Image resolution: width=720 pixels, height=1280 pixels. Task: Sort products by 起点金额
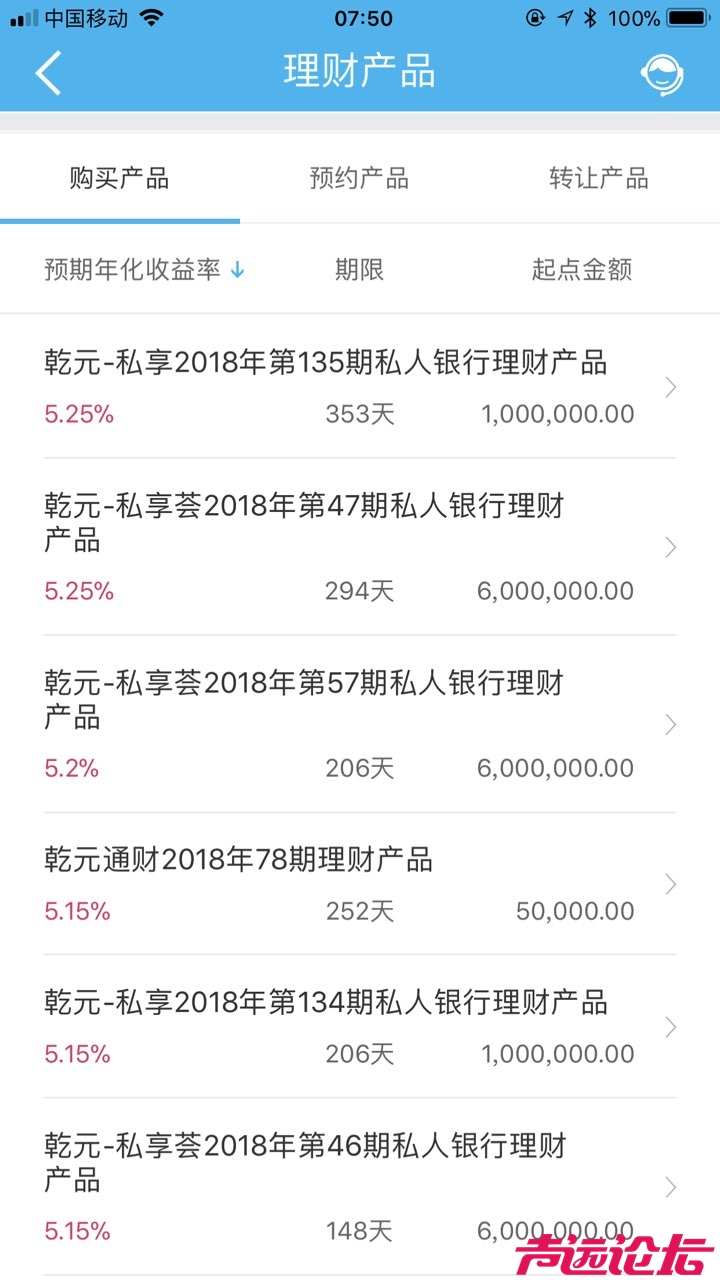[x=581, y=270]
